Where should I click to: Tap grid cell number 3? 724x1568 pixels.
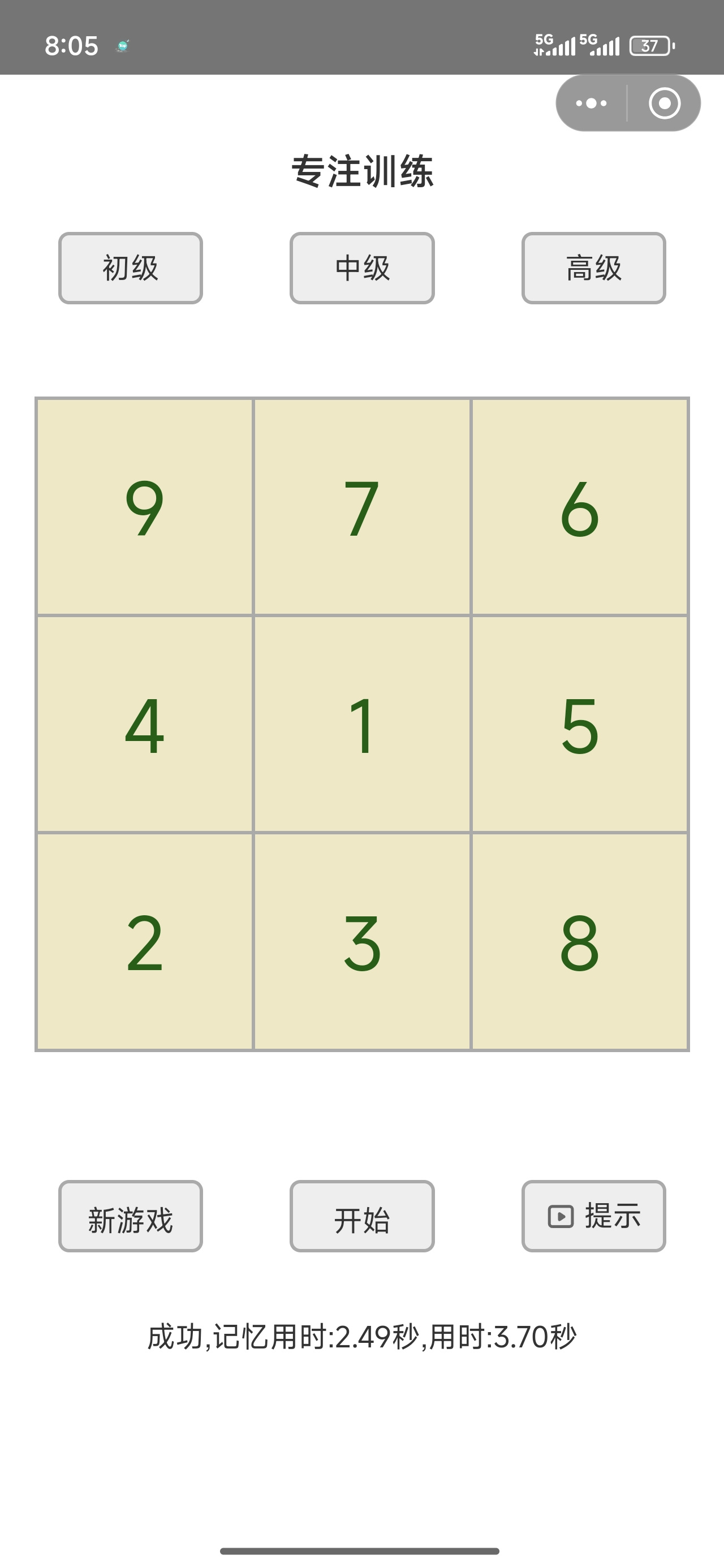pos(363,942)
